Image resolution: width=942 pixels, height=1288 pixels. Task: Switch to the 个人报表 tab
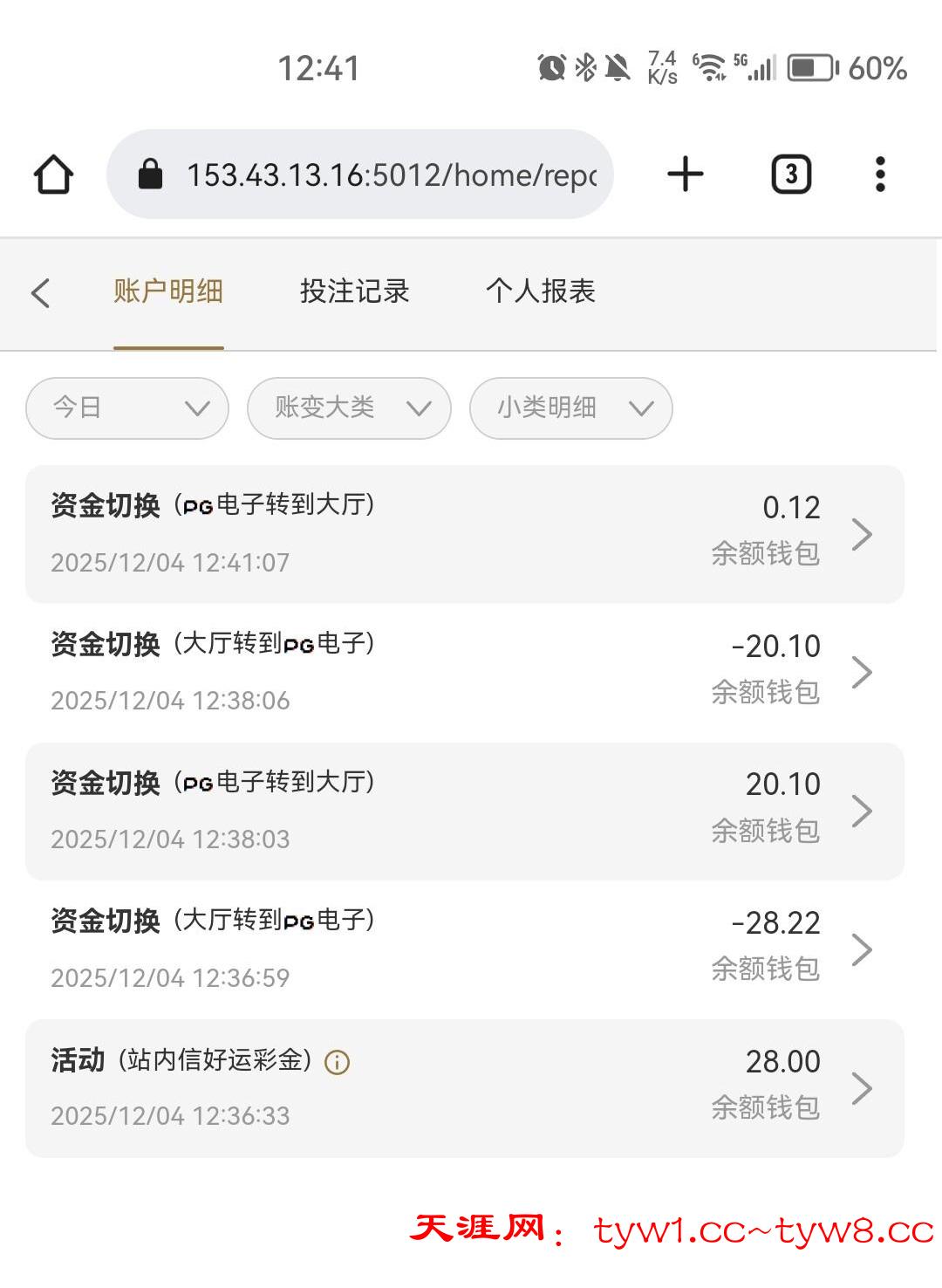click(540, 291)
